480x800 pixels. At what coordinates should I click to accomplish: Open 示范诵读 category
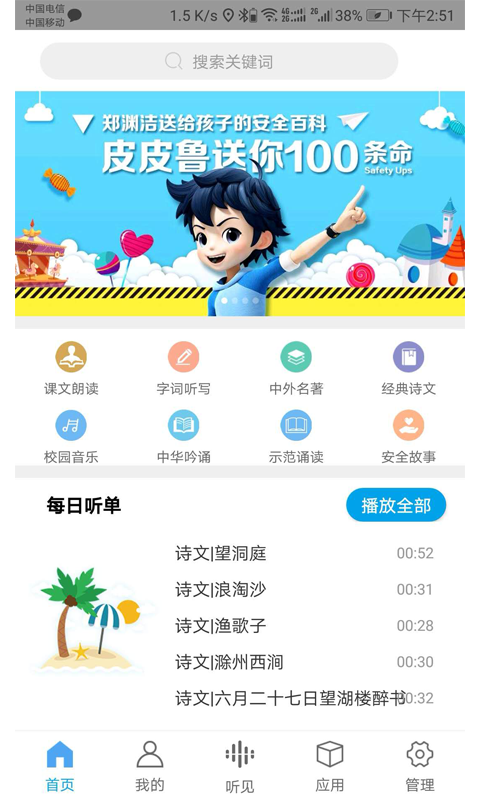click(296, 437)
